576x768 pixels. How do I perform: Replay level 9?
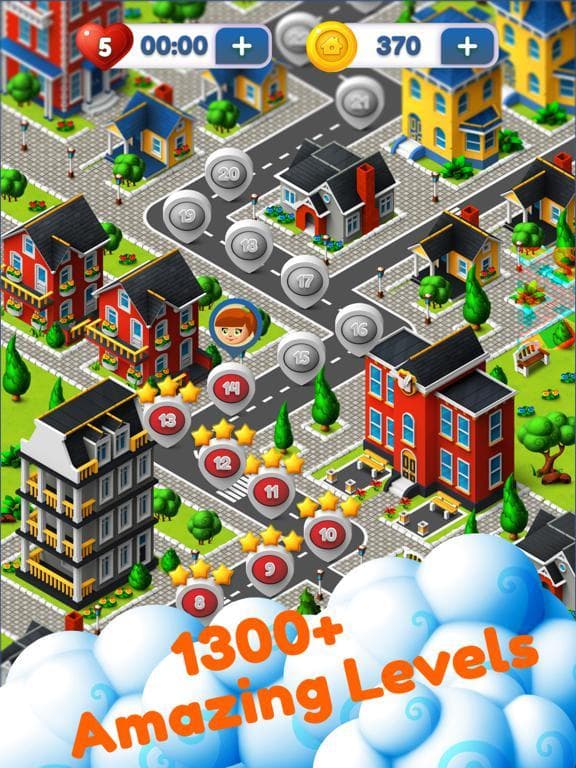click(x=269, y=569)
